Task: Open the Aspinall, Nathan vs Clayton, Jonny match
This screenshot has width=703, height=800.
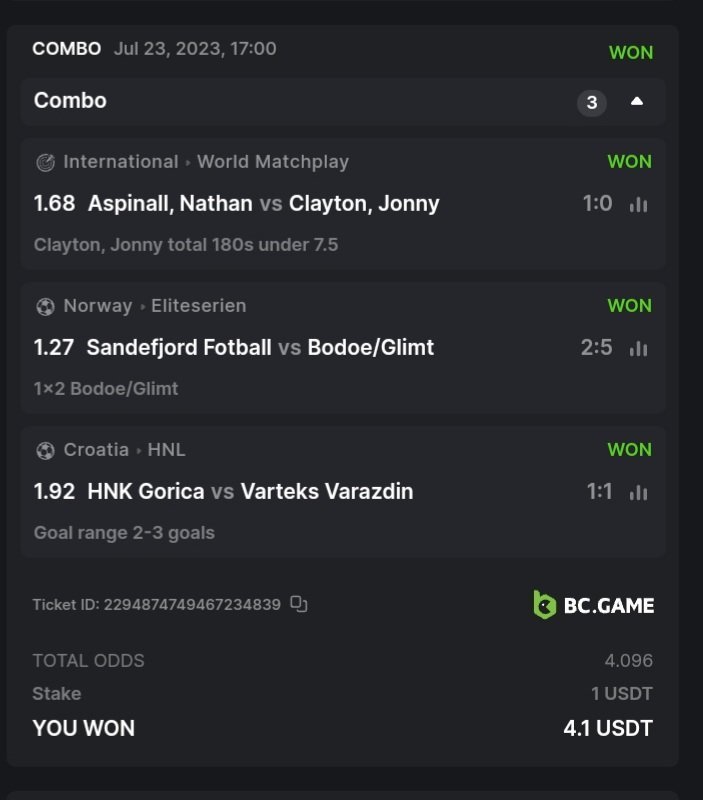Action: click(263, 204)
